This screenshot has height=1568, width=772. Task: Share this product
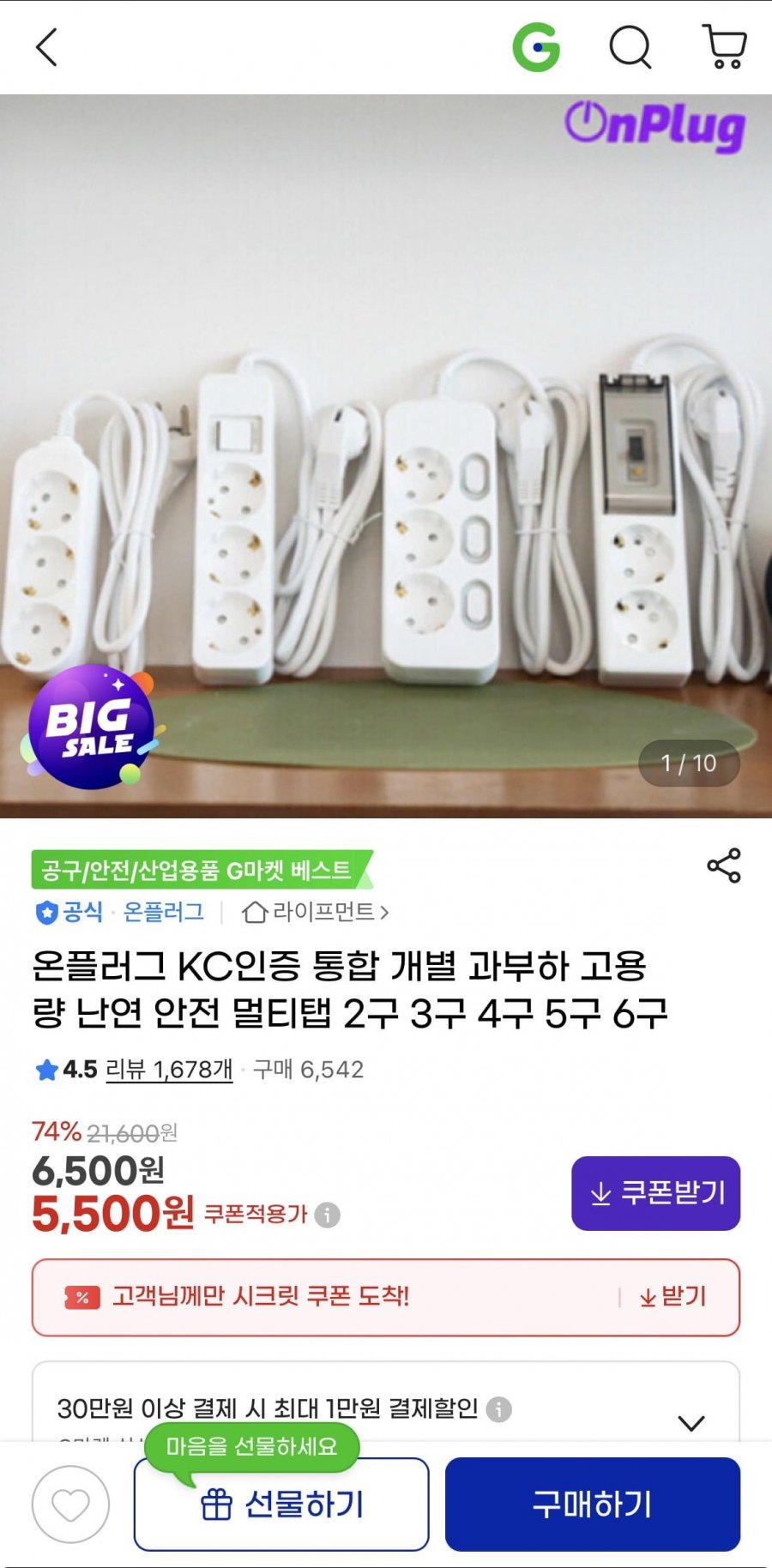723,865
